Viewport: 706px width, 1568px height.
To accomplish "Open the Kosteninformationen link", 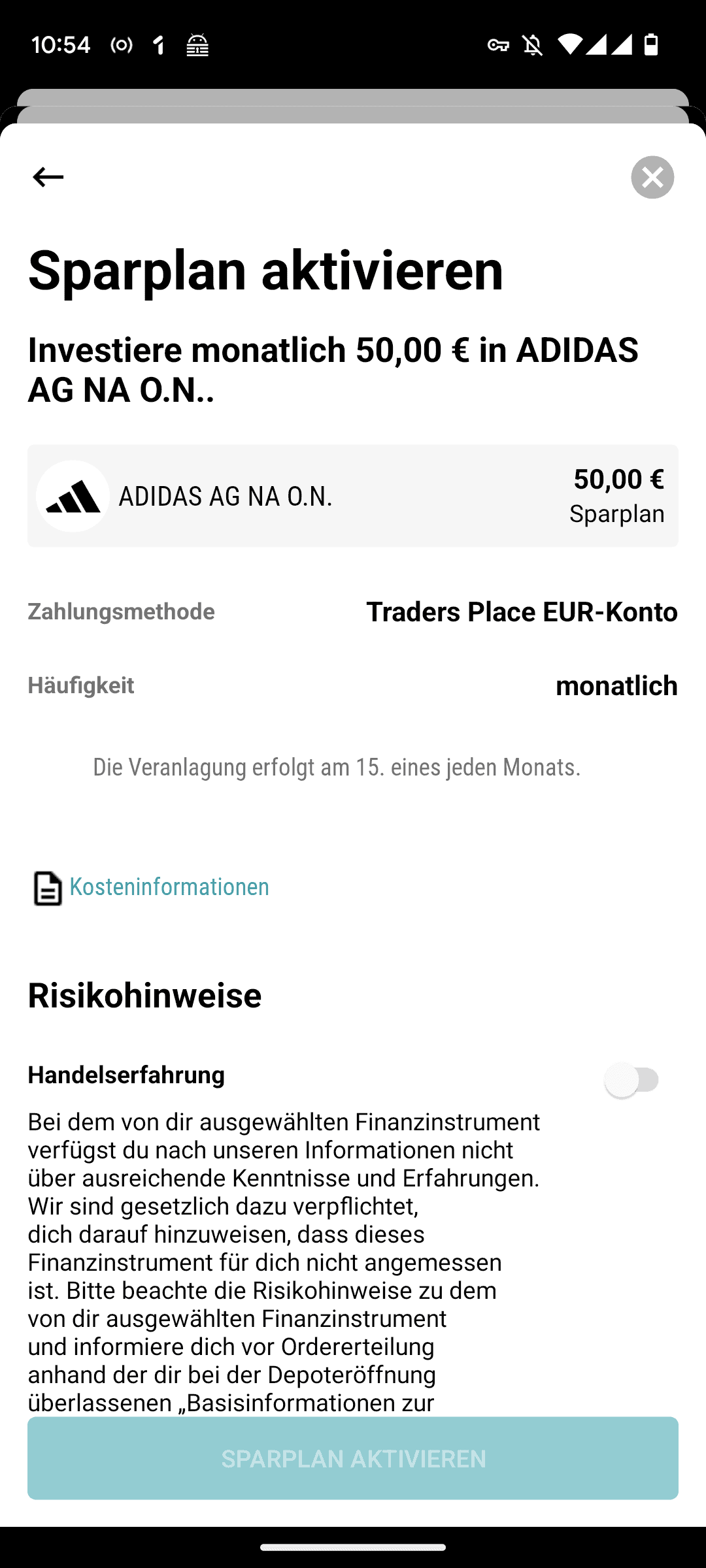I will (x=169, y=887).
